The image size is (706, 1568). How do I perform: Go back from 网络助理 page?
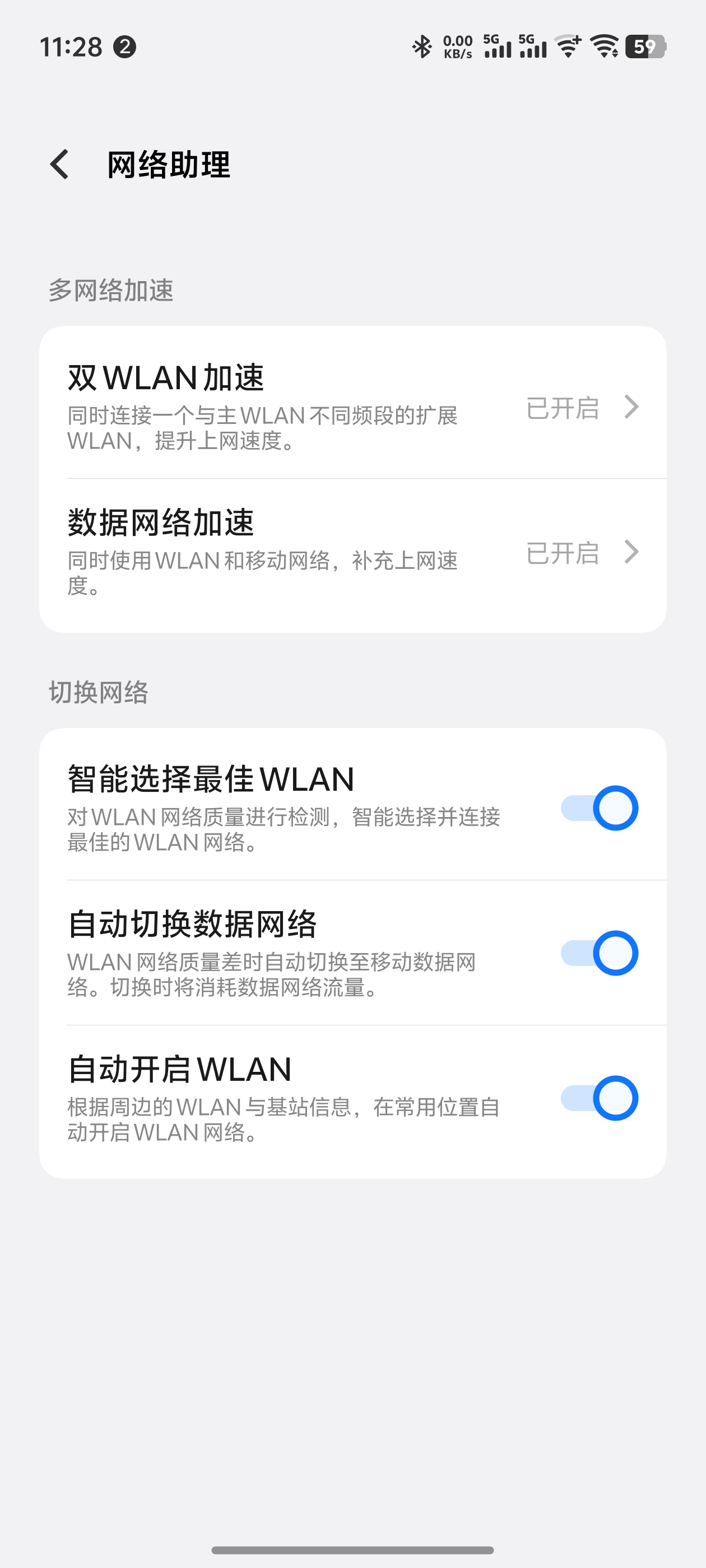59,164
